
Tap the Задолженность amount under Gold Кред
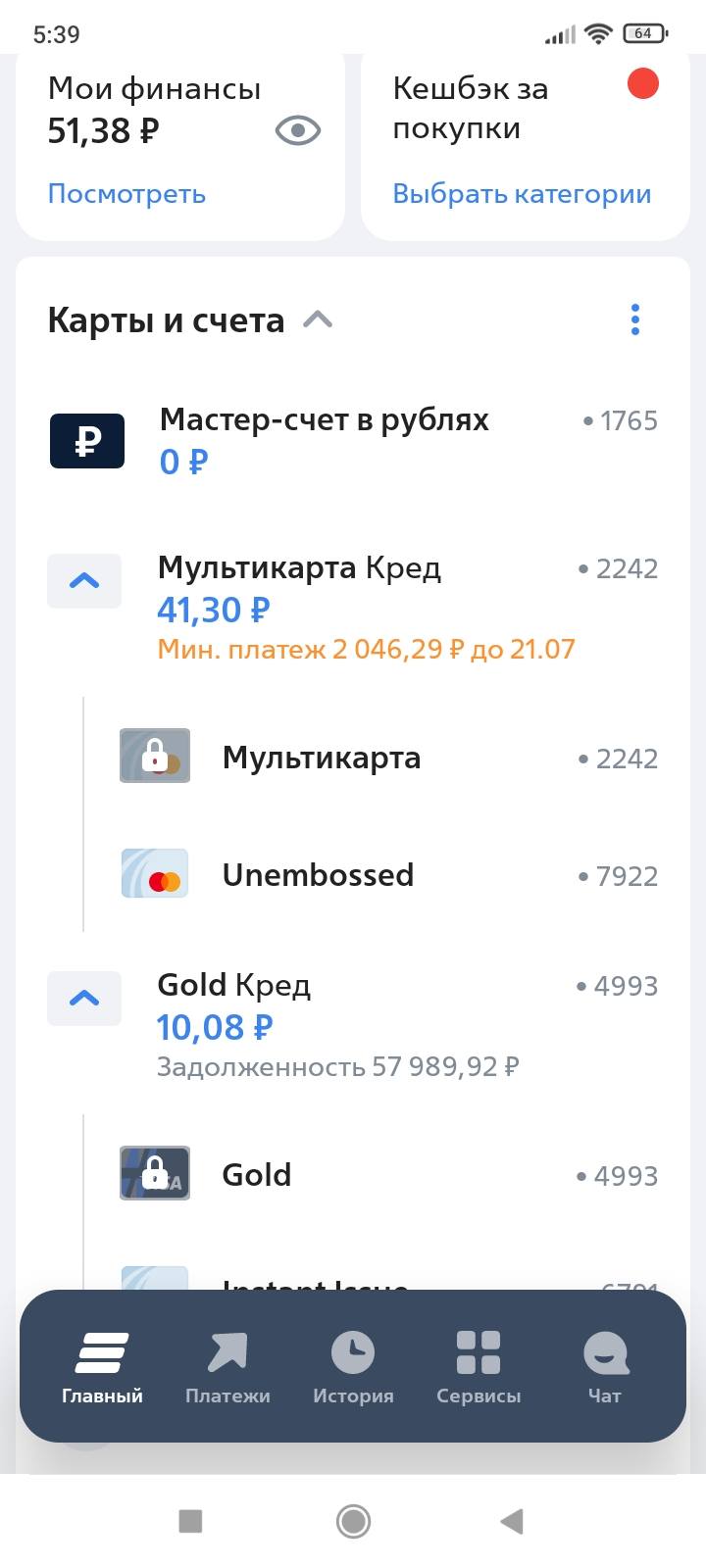[339, 1066]
